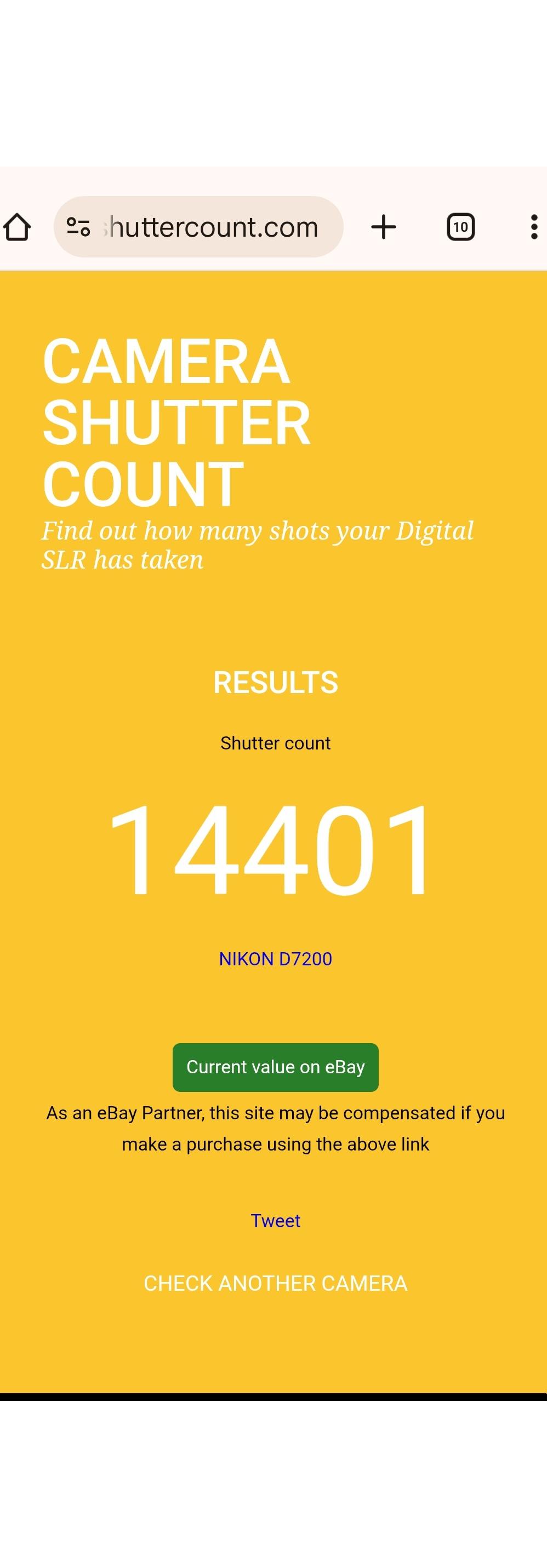The width and height of the screenshot is (547, 1568).
Task: View site info icon in address bar
Action: tap(78, 227)
